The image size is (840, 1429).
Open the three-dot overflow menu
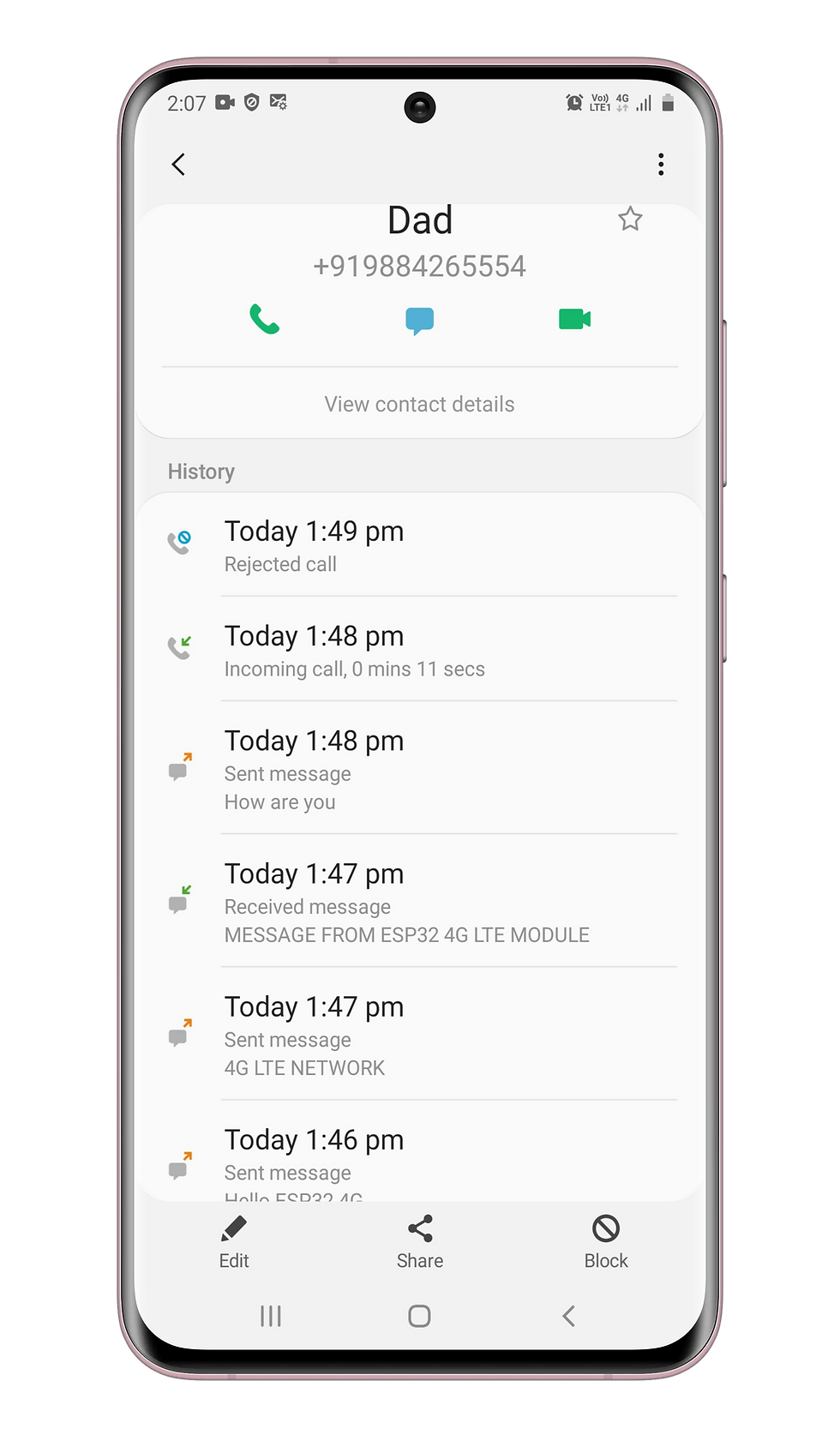[x=661, y=165]
